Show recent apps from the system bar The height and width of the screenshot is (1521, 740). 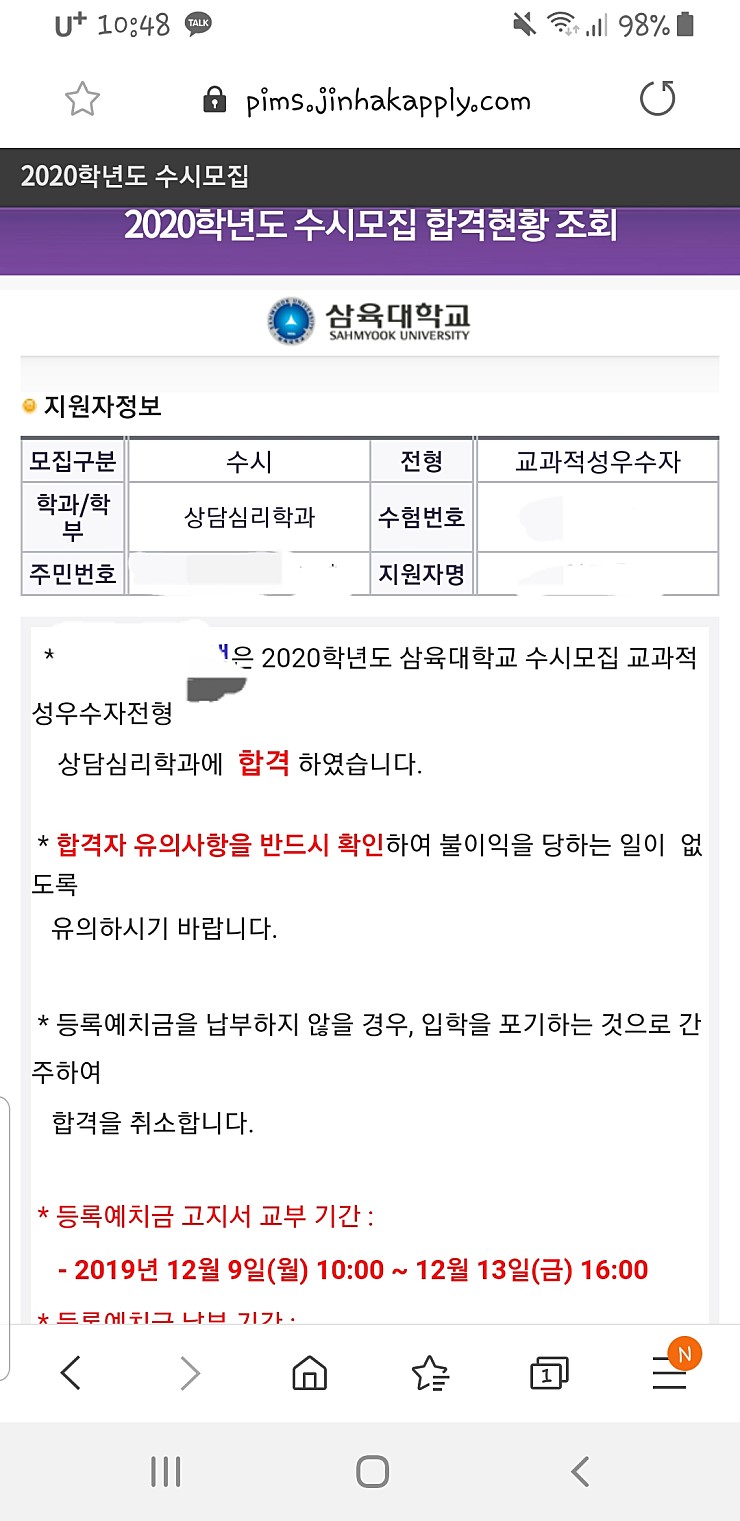165,1471
